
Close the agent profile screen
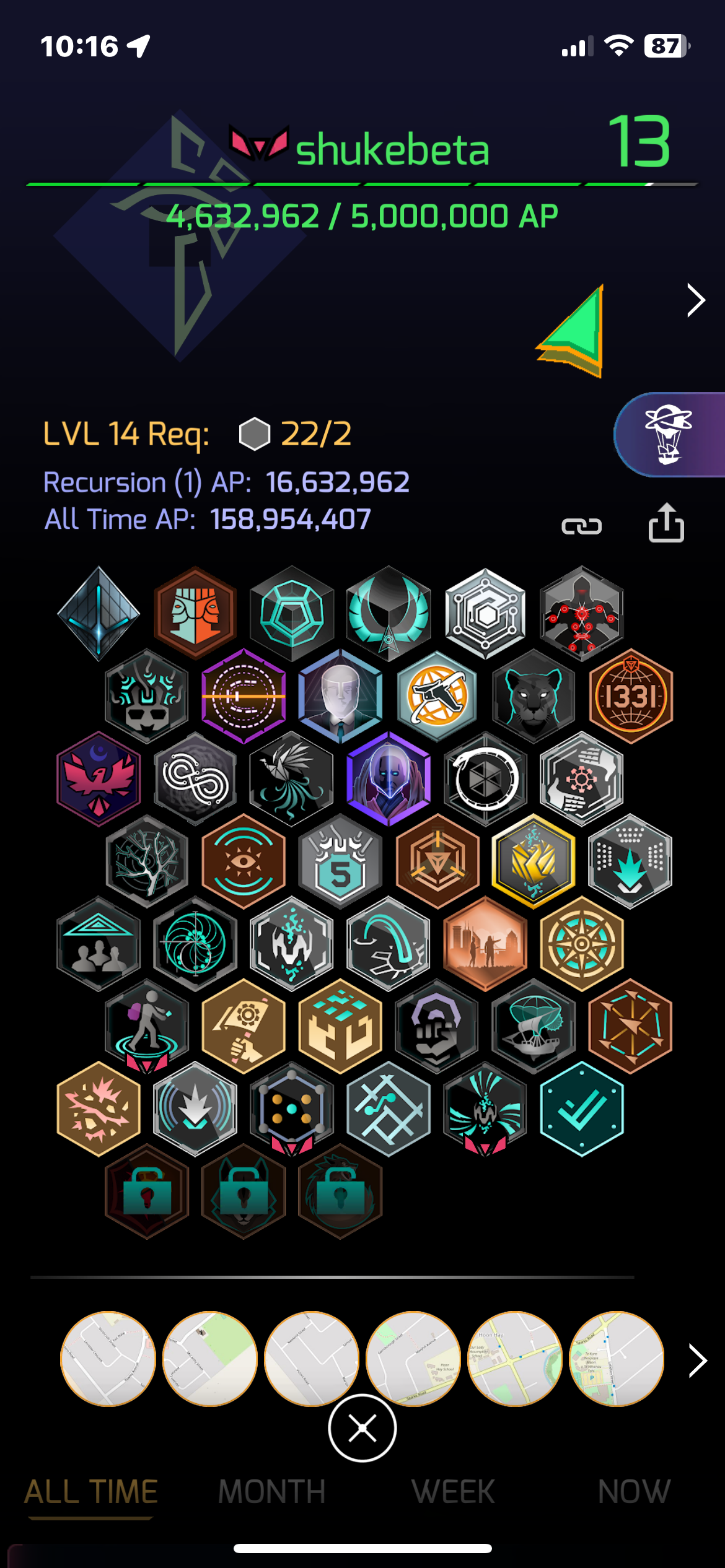pos(362,1428)
